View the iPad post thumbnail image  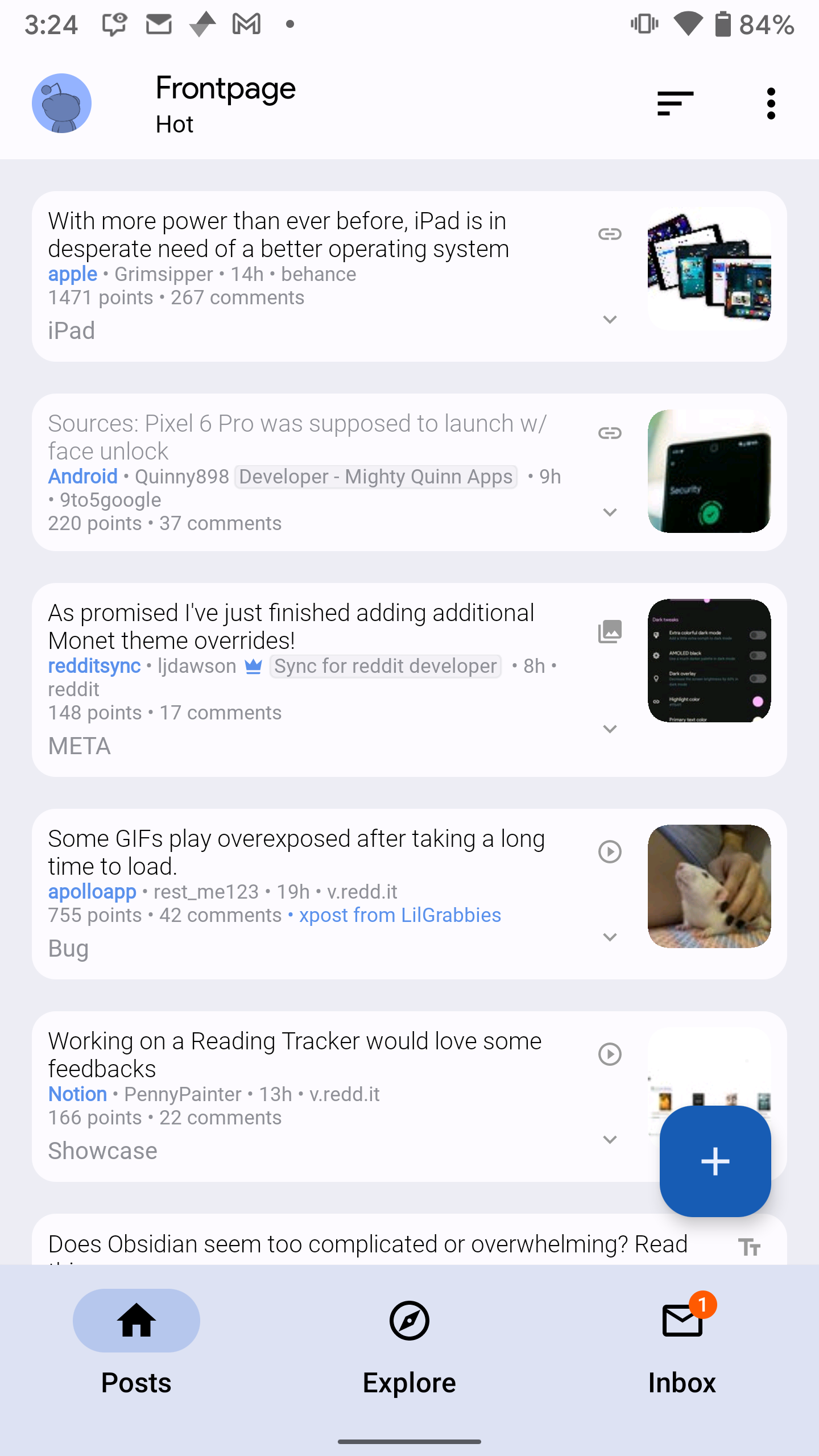(709, 268)
